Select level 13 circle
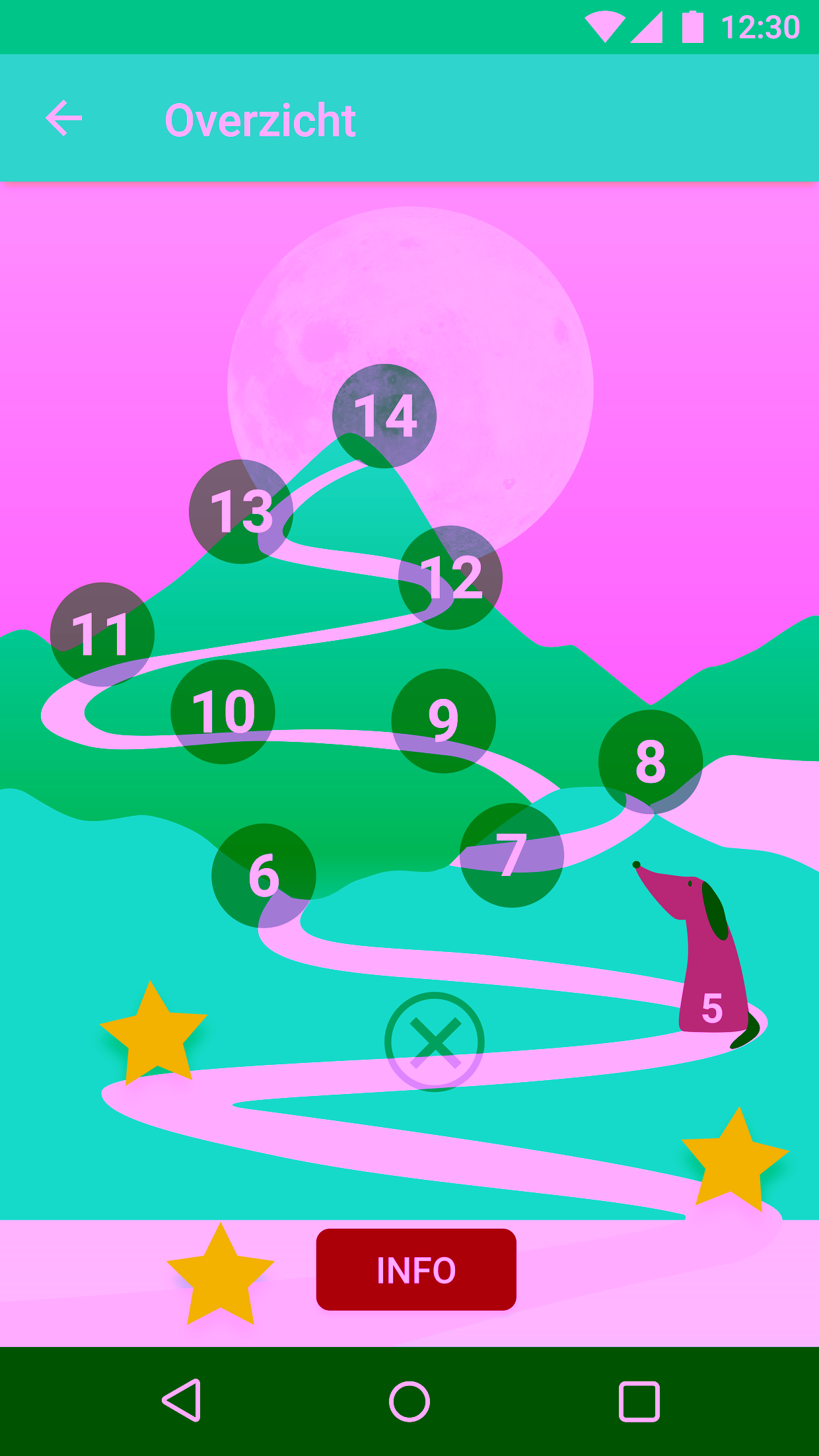This screenshot has height=1456, width=819. pos(241,511)
